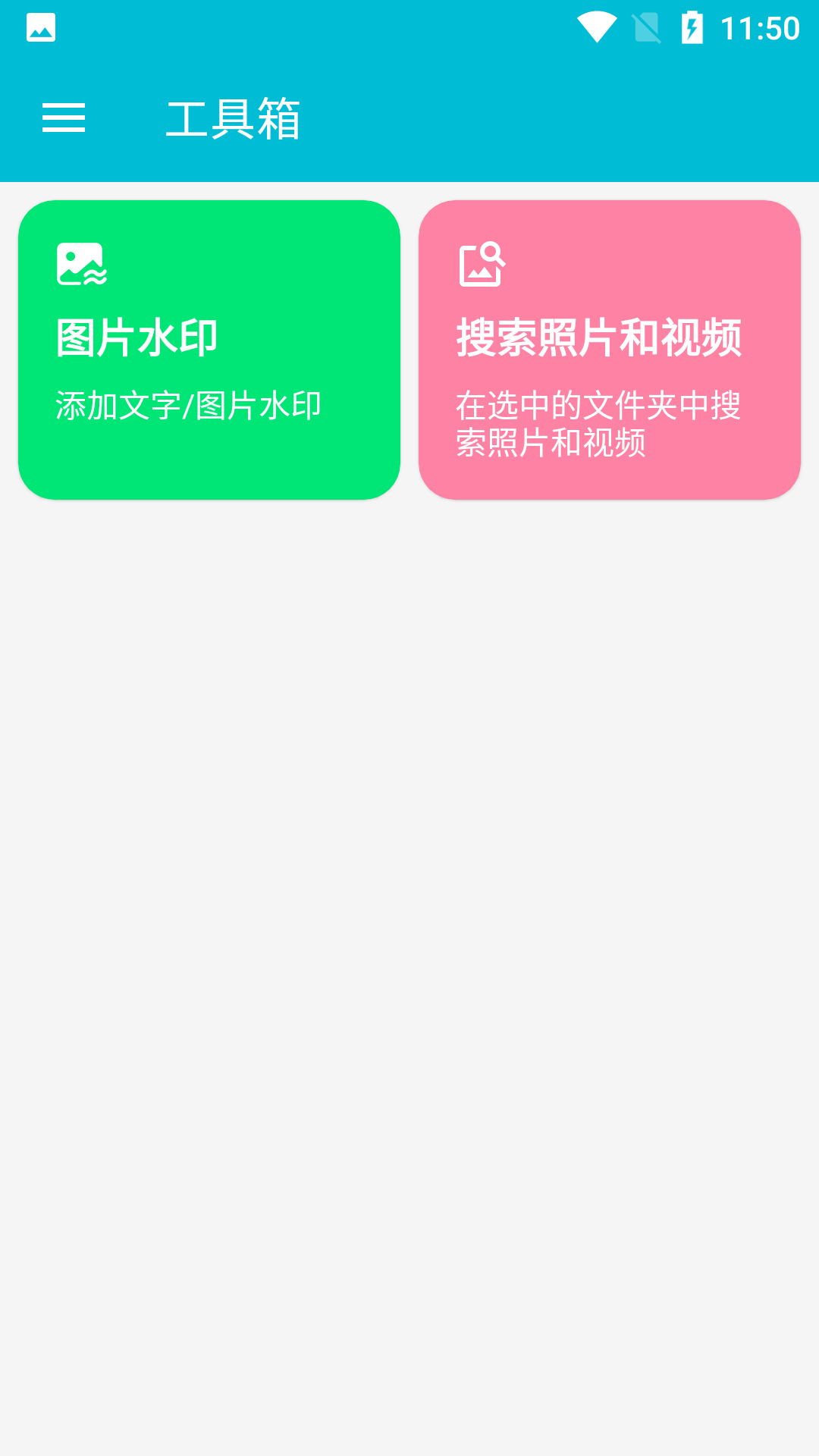Click the 在选中的文件夹中搜索照片和视频 description
Viewport: 819px width, 1456px height.
599,425
